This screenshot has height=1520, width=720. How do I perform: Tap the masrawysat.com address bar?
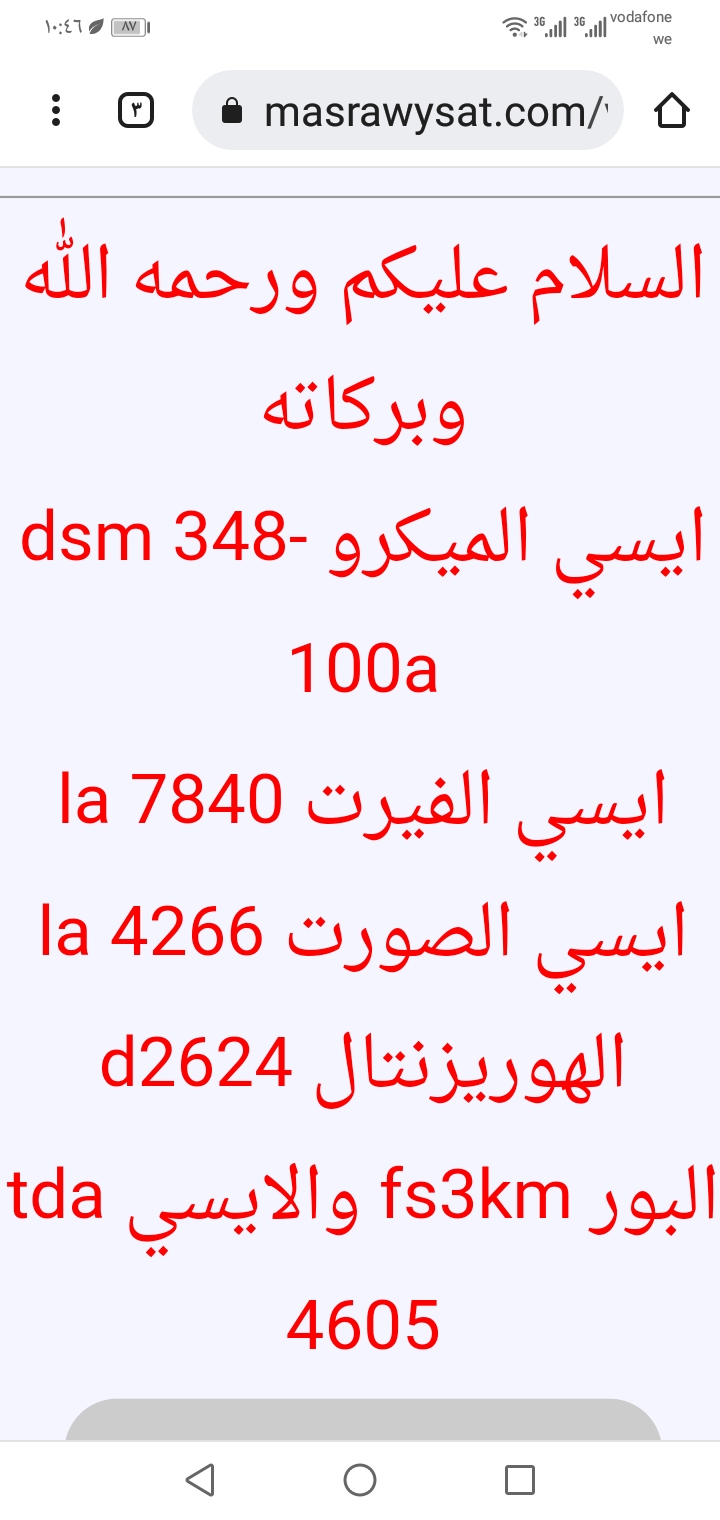point(408,110)
